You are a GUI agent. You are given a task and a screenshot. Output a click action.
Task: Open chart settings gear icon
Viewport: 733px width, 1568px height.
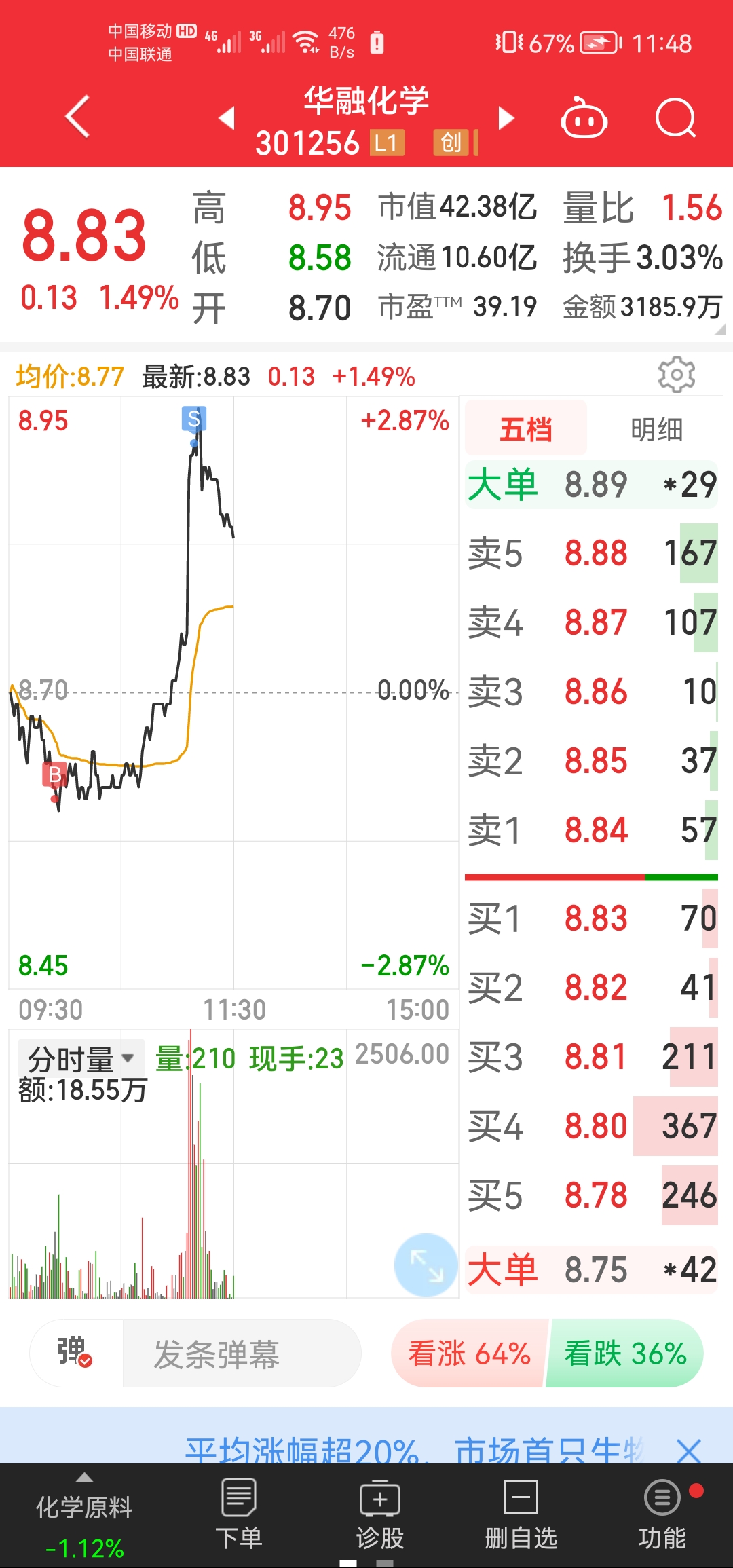click(677, 374)
